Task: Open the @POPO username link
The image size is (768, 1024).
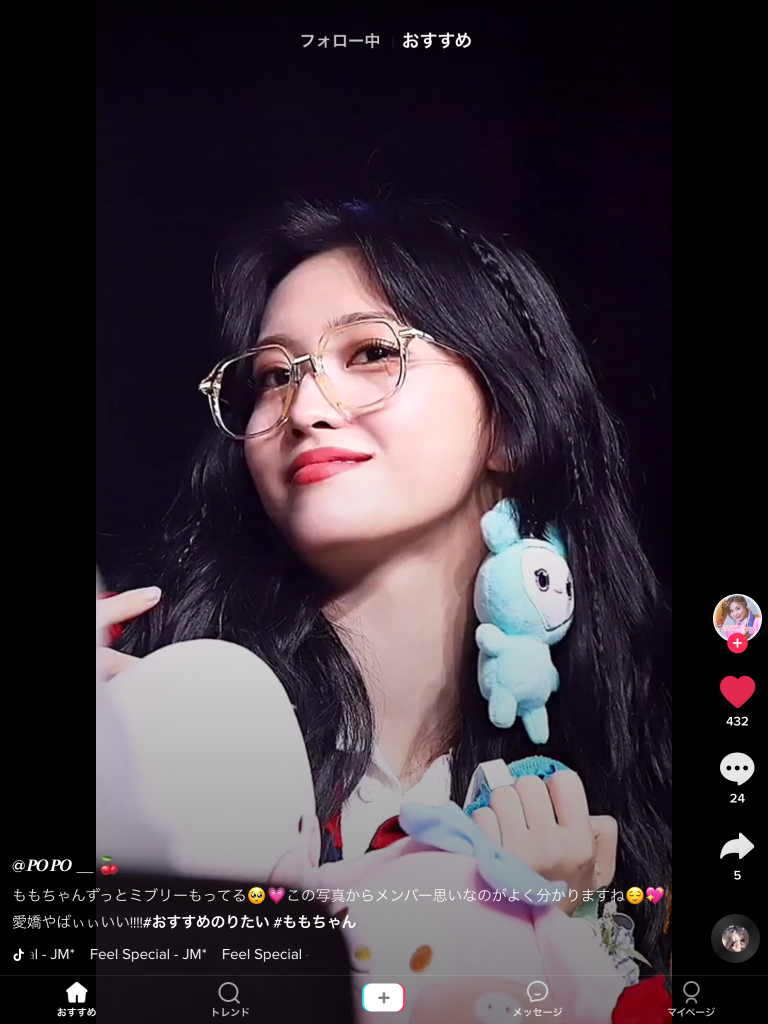Action: click(x=55, y=866)
